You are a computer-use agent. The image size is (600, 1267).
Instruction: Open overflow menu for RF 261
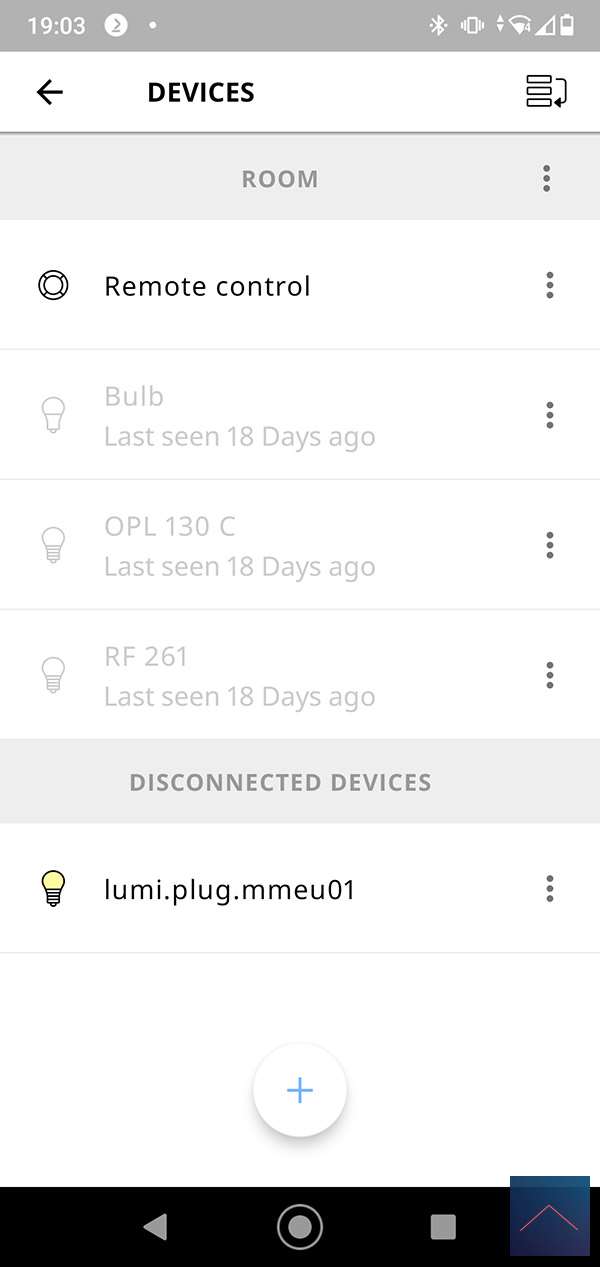pos(549,676)
